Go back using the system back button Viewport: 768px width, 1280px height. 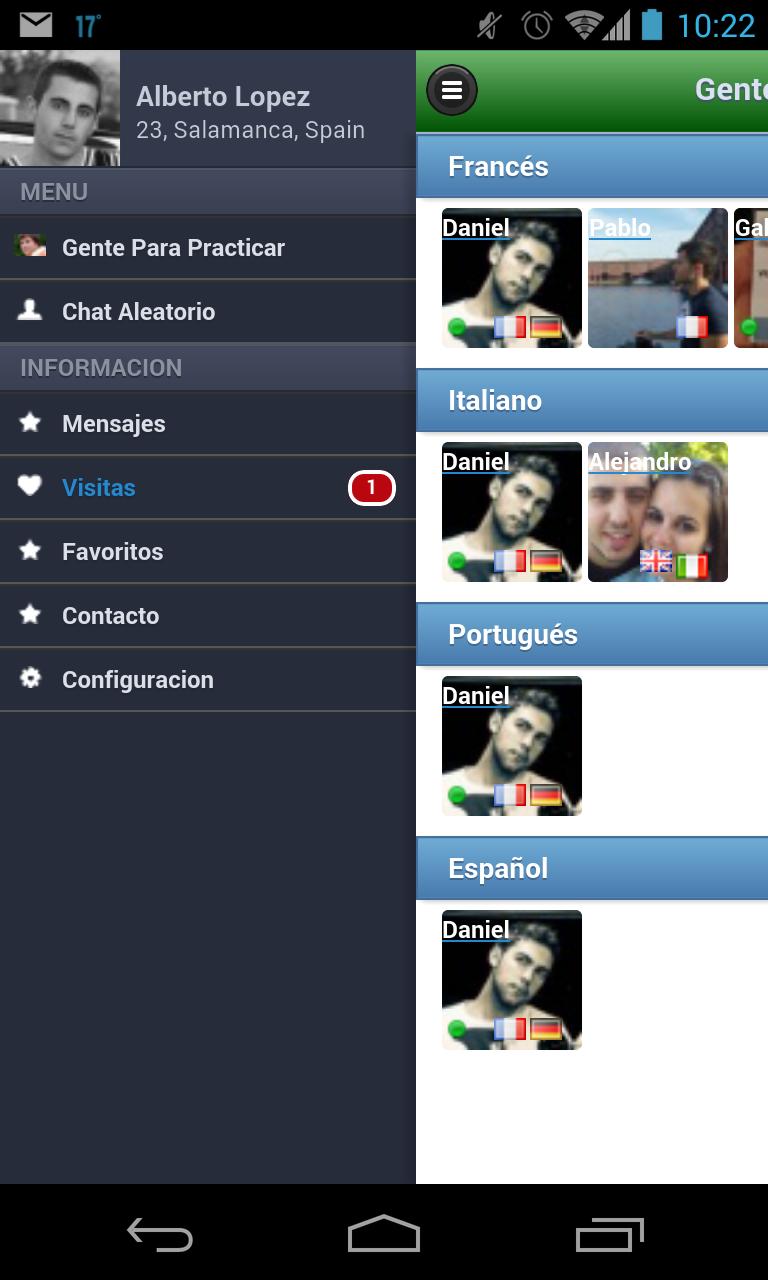160,1235
